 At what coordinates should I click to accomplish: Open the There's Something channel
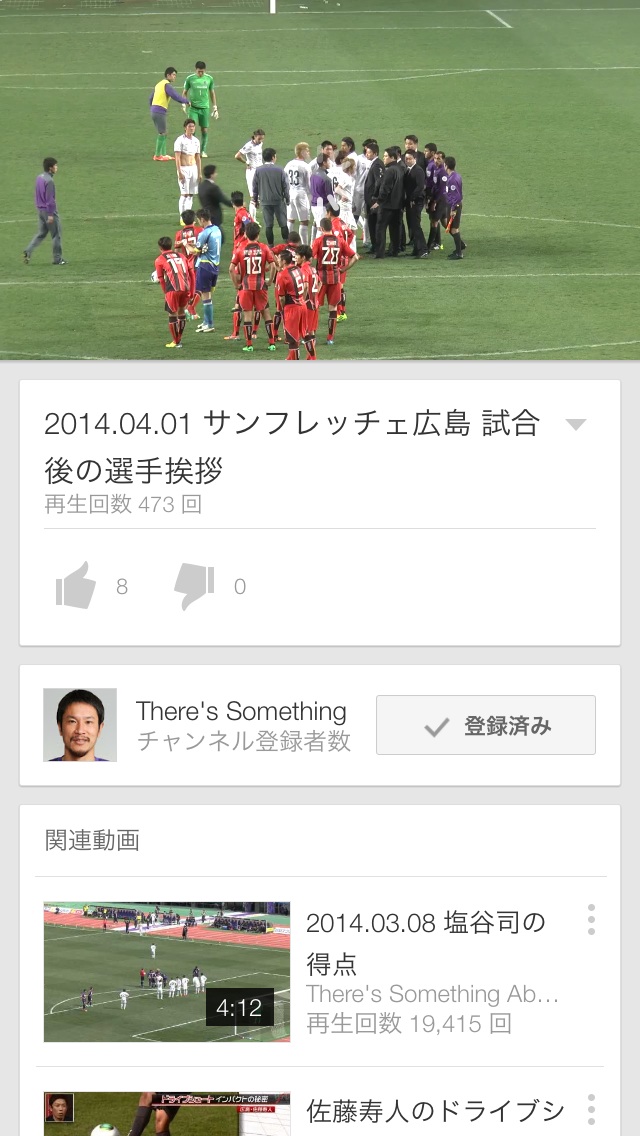coord(240,712)
